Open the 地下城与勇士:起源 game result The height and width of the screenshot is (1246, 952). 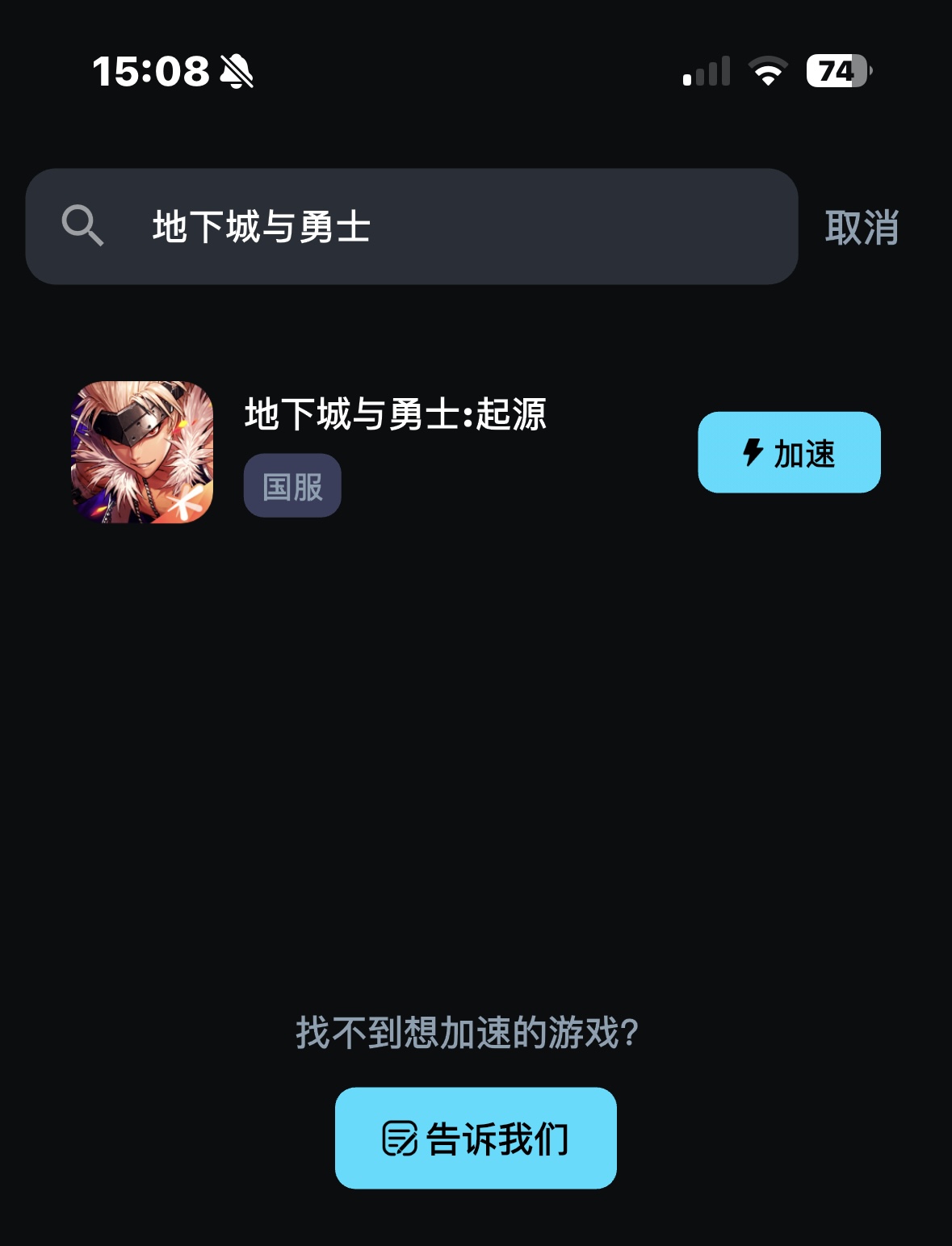(x=395, y=415)
